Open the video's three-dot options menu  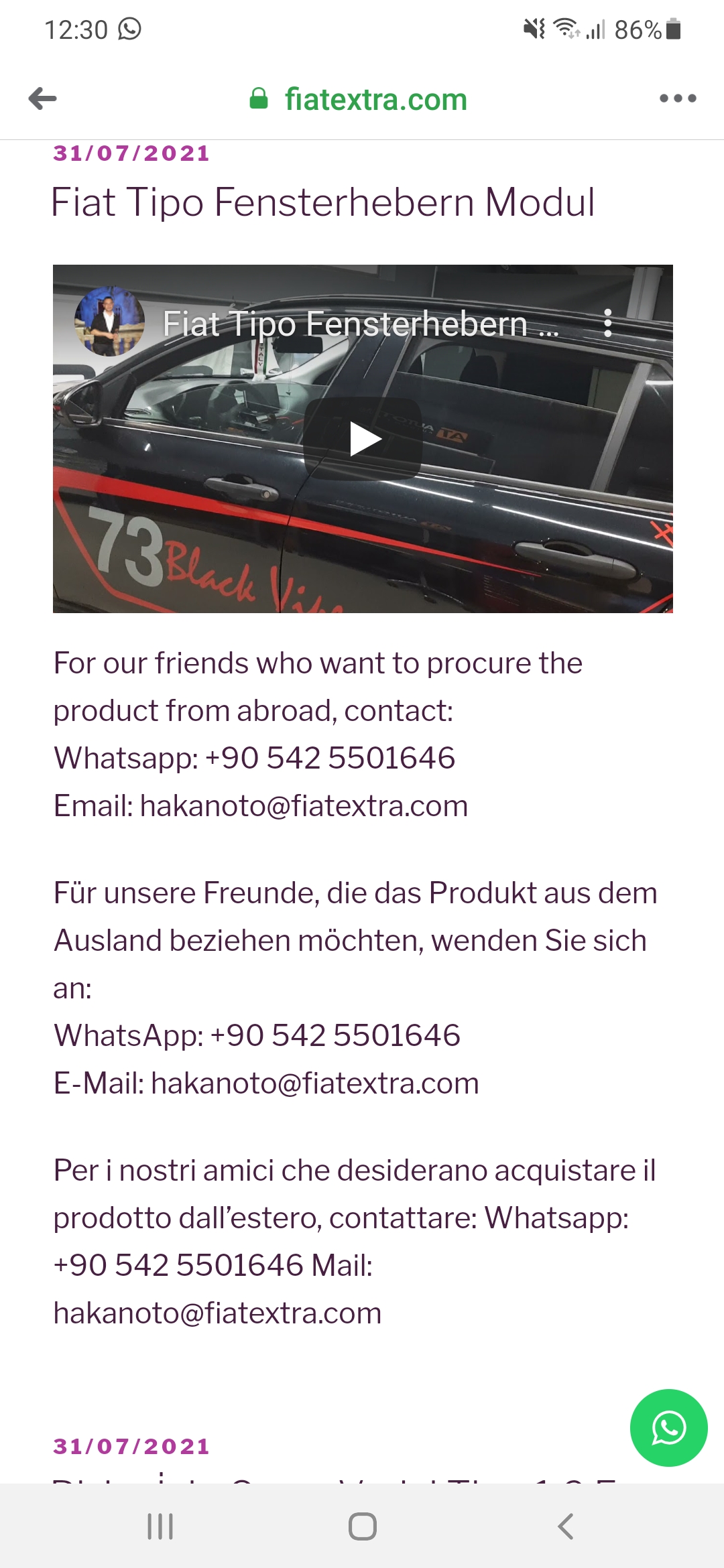[607, 323]
